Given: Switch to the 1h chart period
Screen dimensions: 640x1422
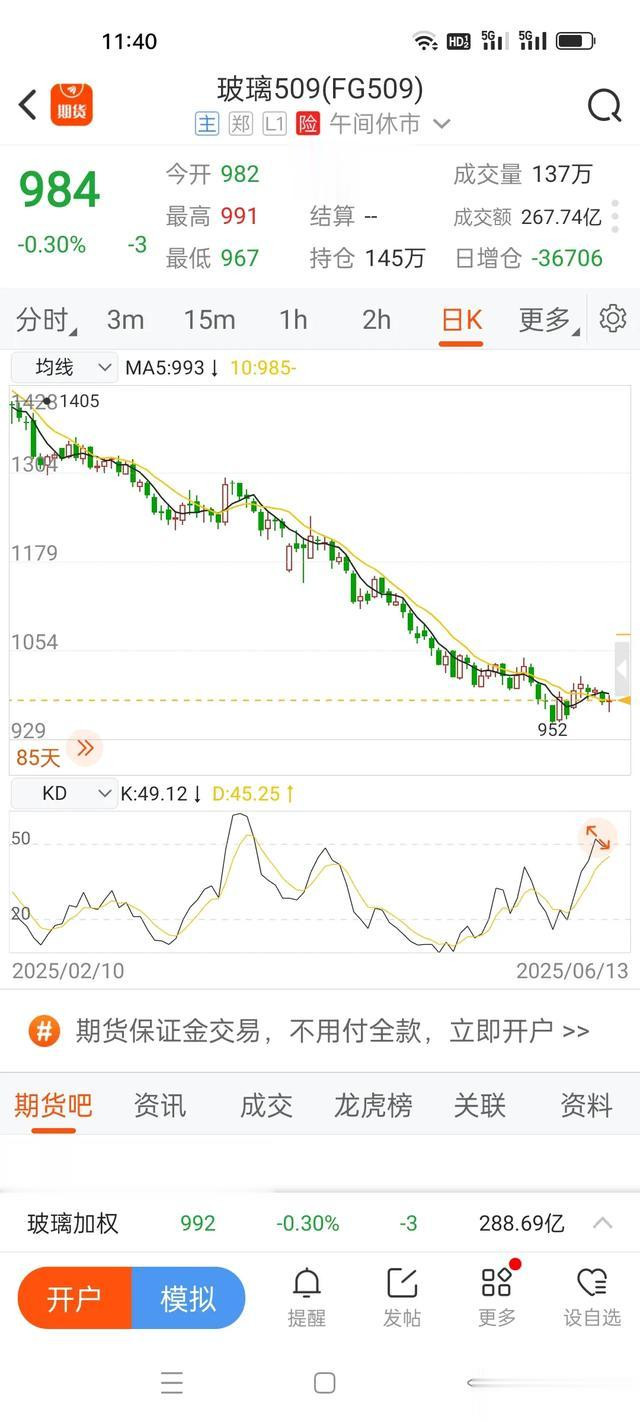Looking at the screenshot, I should (x=293, y=320).
